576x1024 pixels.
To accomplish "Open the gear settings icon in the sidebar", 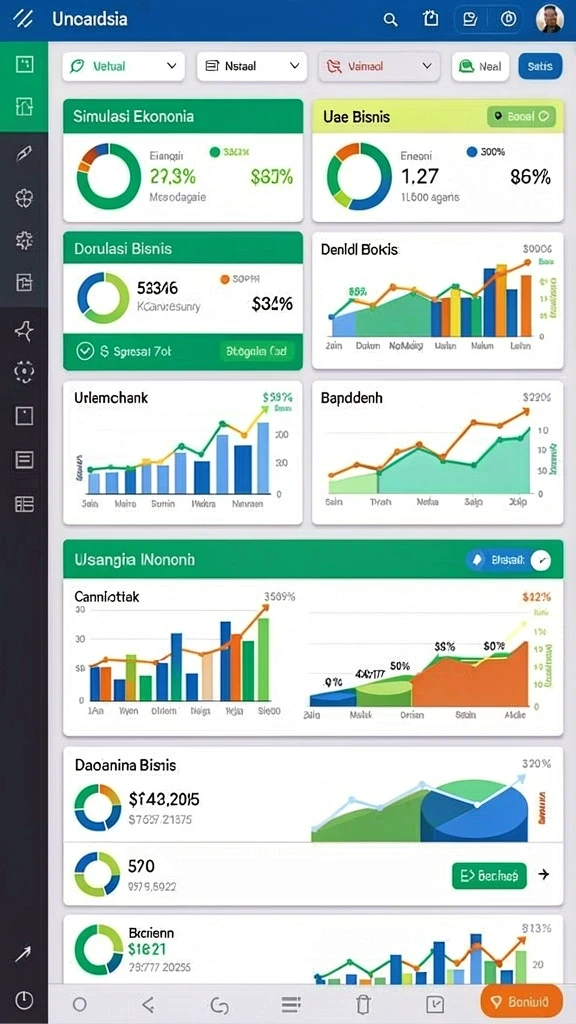I will pos(24,240).
